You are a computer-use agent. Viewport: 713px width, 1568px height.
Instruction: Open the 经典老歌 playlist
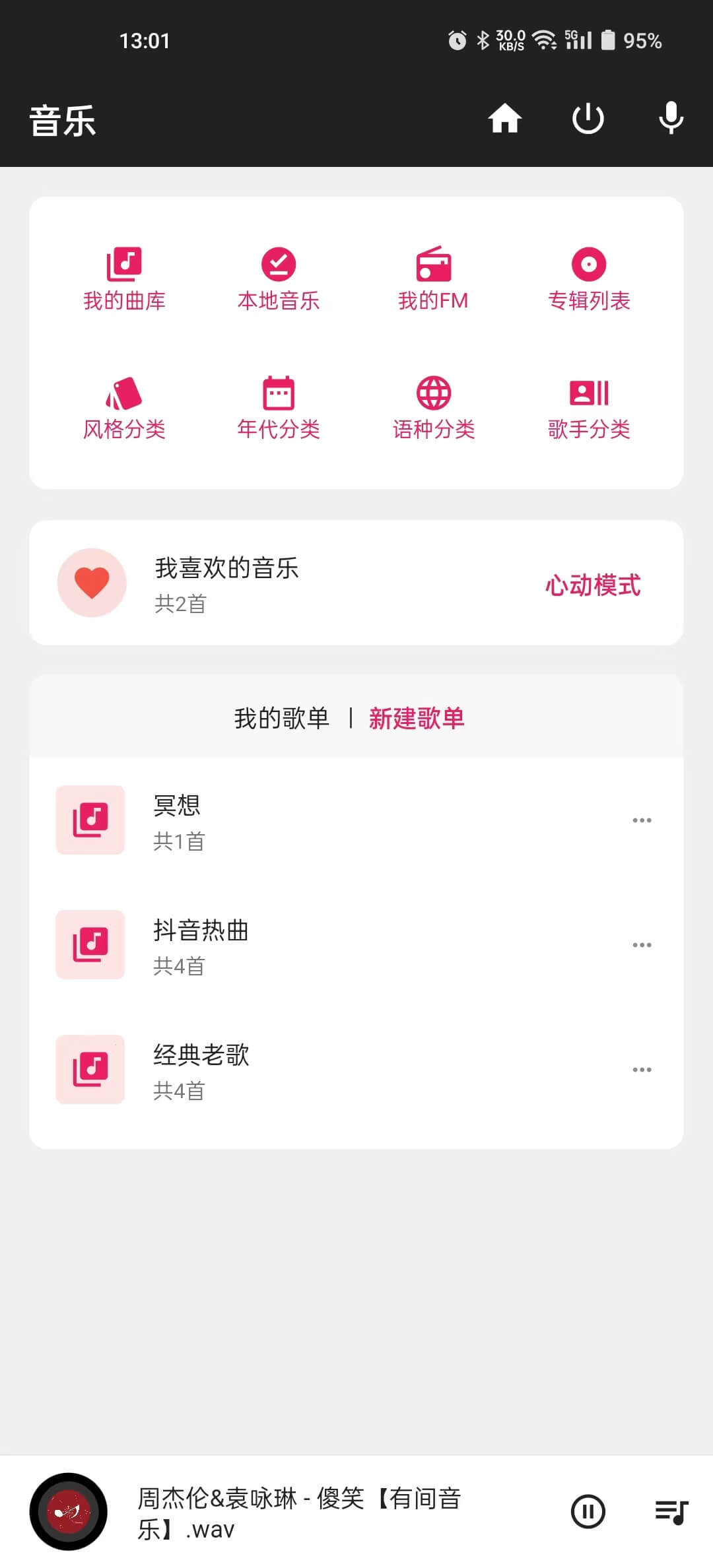pos(201,1069)
